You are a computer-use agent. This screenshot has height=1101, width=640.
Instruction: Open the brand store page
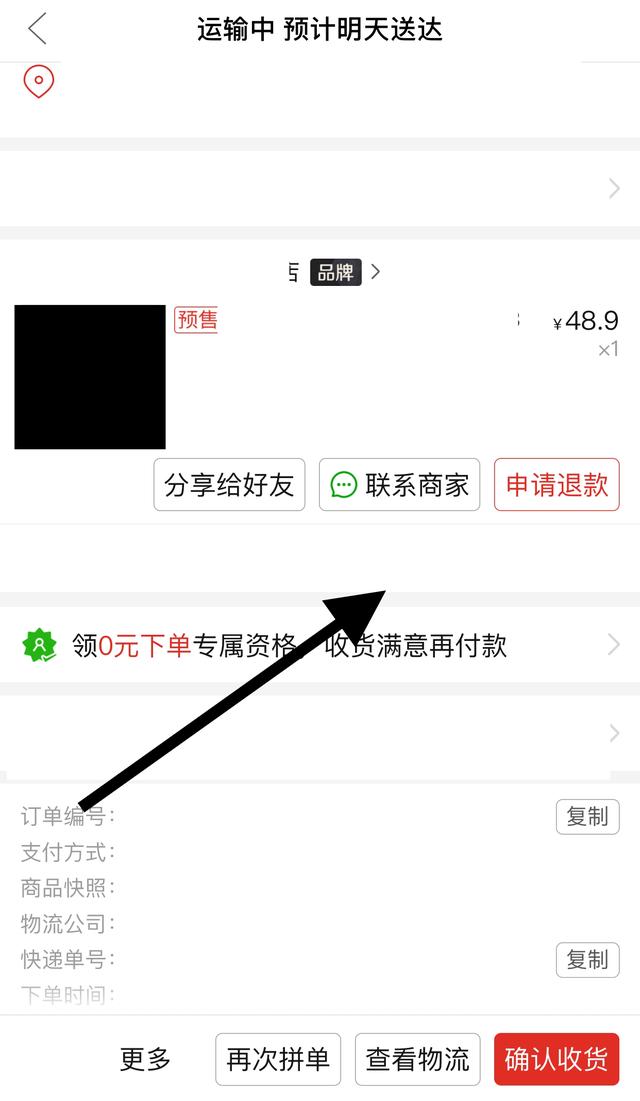click(x=335, y=272)
